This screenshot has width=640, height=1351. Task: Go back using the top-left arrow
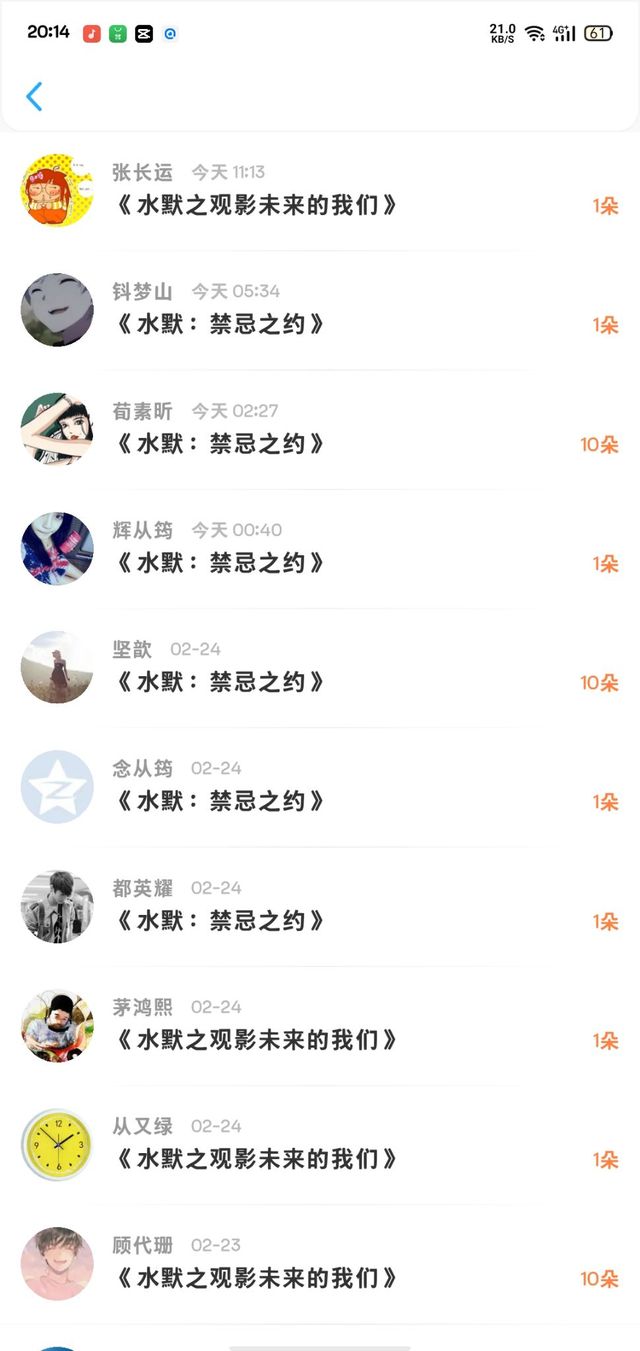[34, 97]
